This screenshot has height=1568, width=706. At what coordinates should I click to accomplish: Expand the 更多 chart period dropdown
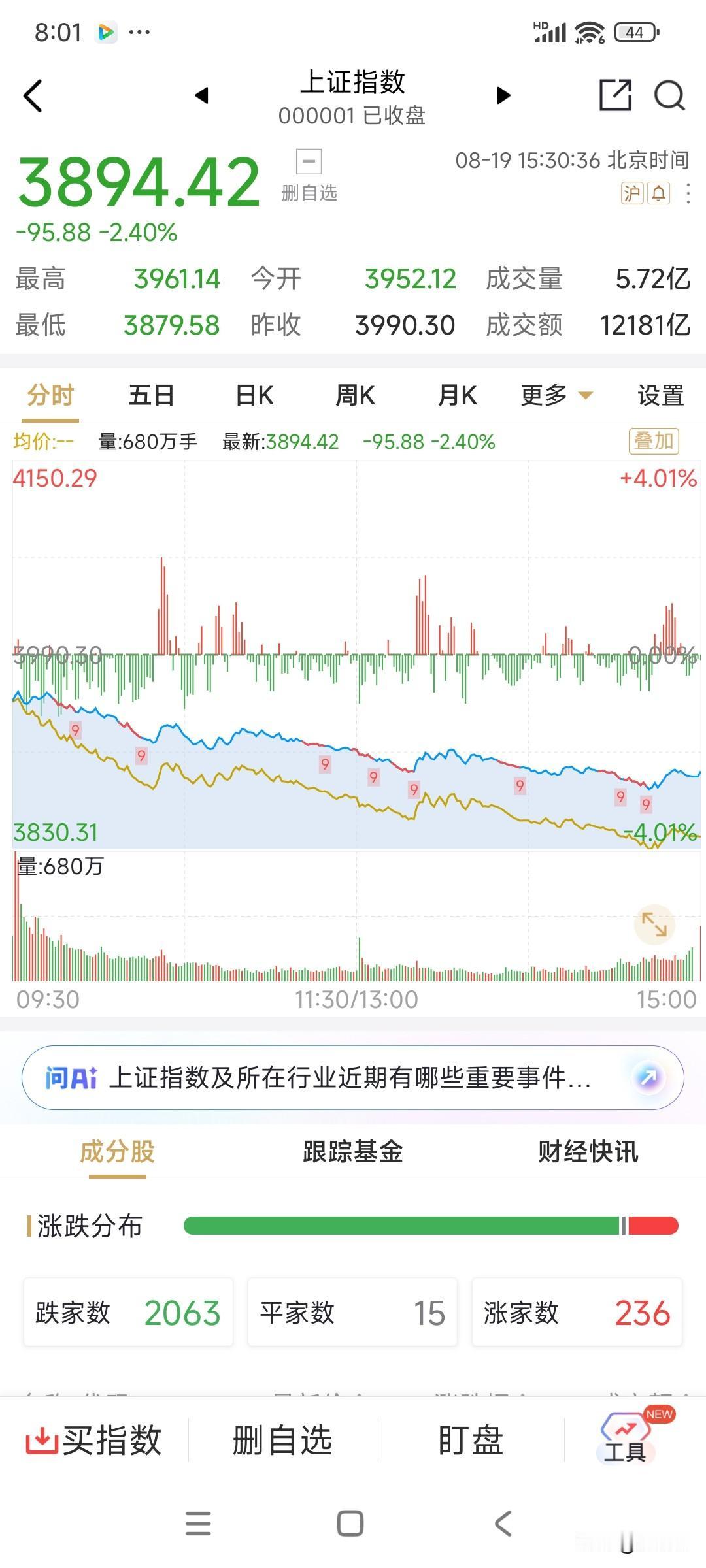(556, 395)
